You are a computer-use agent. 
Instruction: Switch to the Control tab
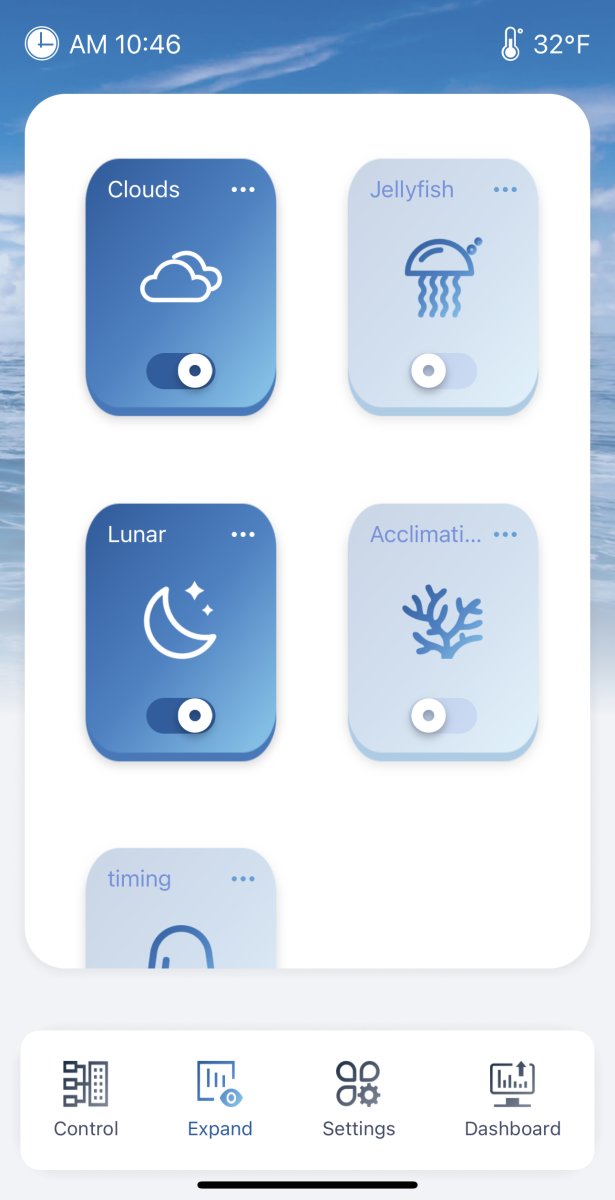pyautogui.click(x=86, y=1100)
